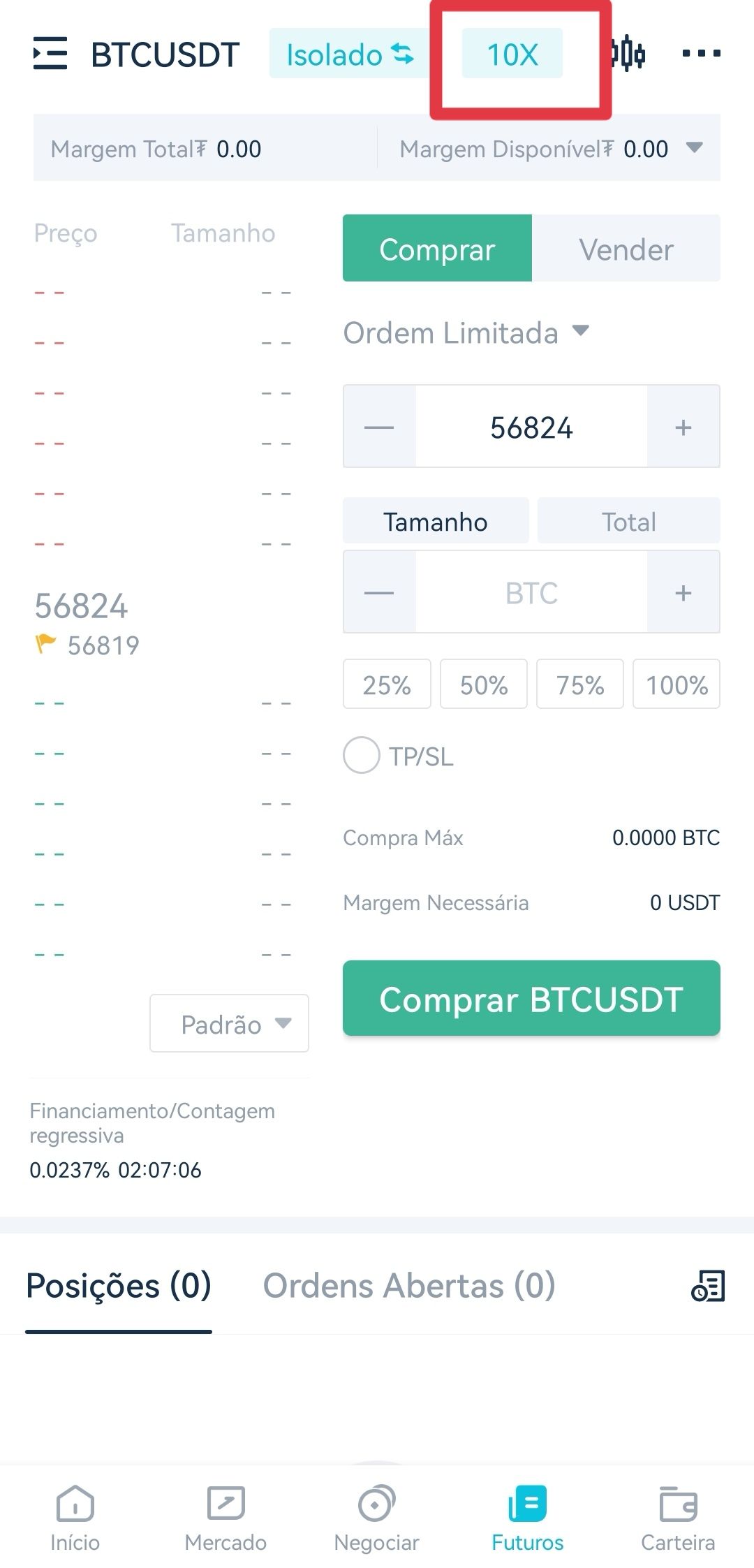Choose the 100% size chip
This screenshot has width=754, height=1568.
coord(677,684)
